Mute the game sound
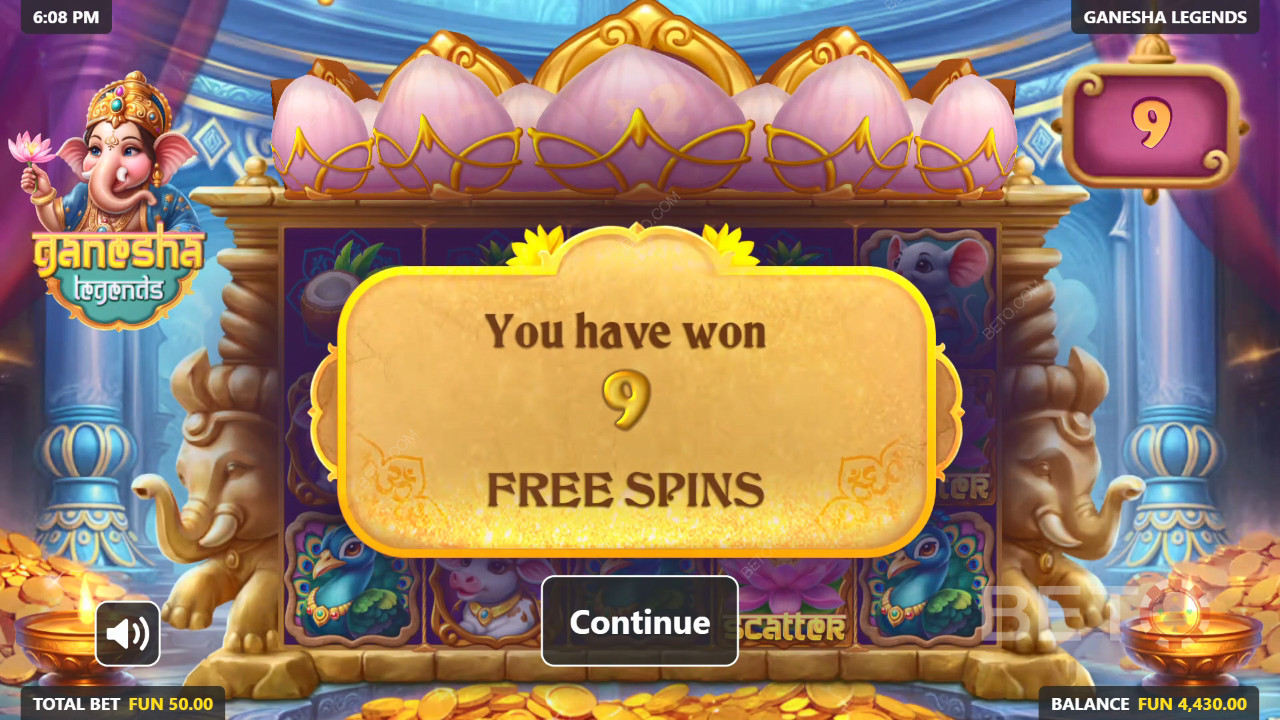The width and height of the screenshot is (1280, 720). 128,633
